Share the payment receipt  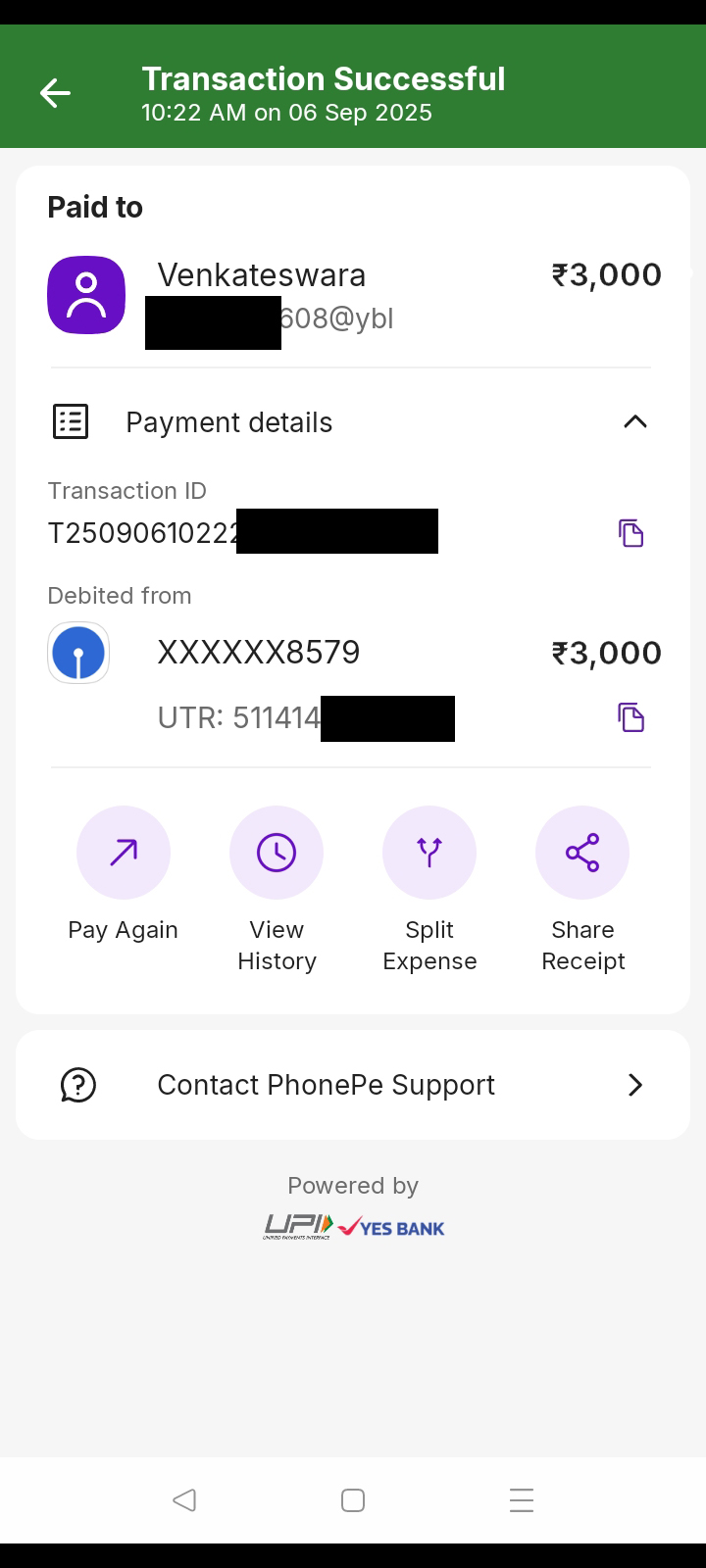pos(582,853)
